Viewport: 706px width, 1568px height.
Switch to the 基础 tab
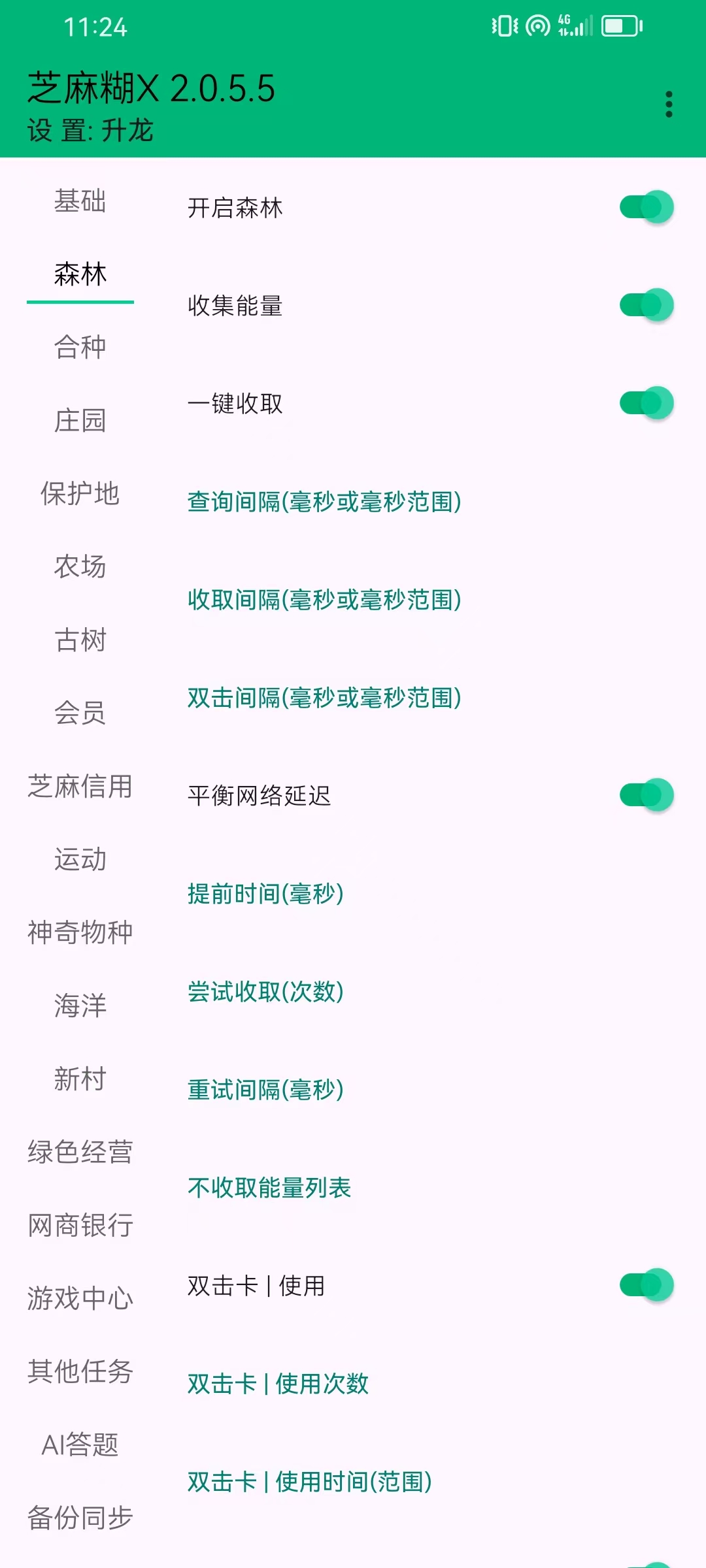[80, 201]
